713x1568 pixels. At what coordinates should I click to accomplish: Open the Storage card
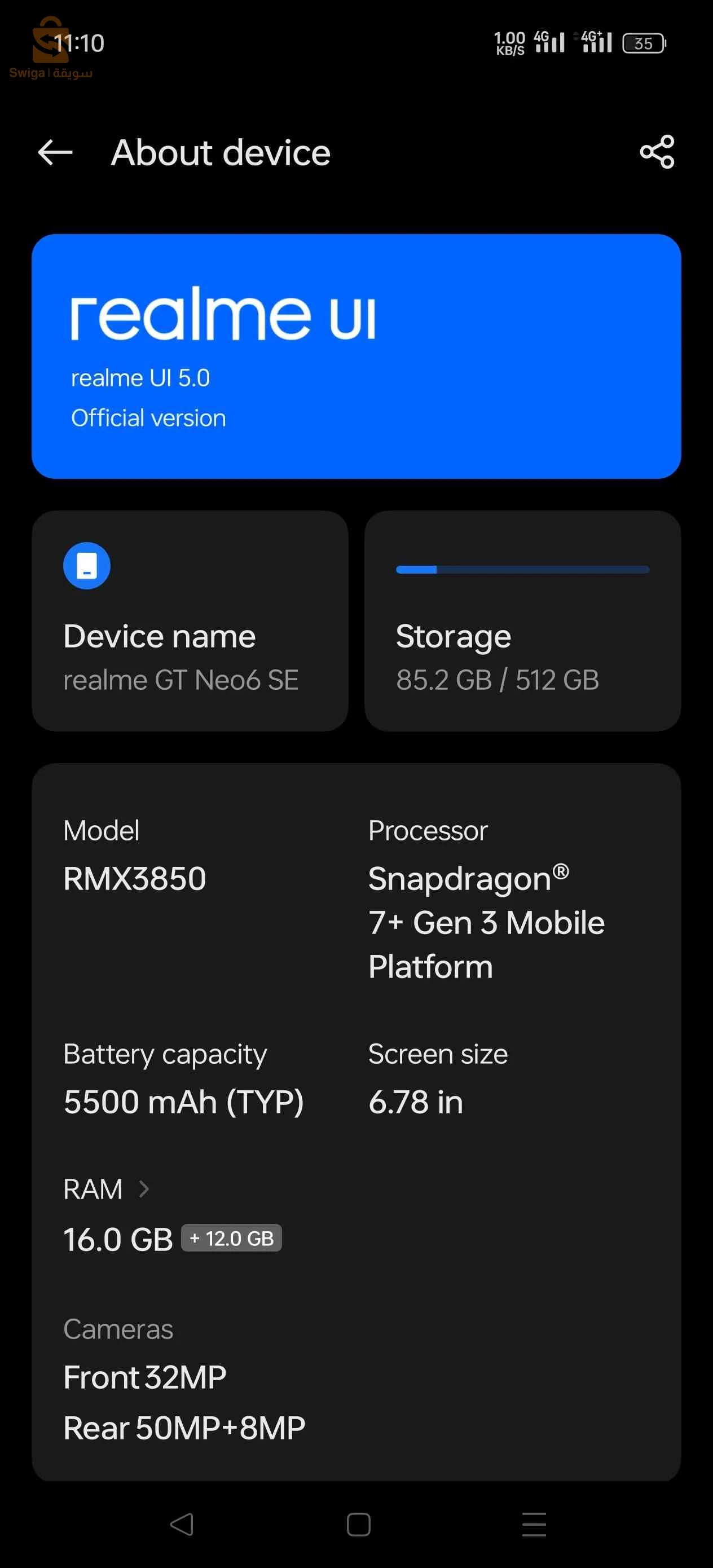[x=522, y=621]
